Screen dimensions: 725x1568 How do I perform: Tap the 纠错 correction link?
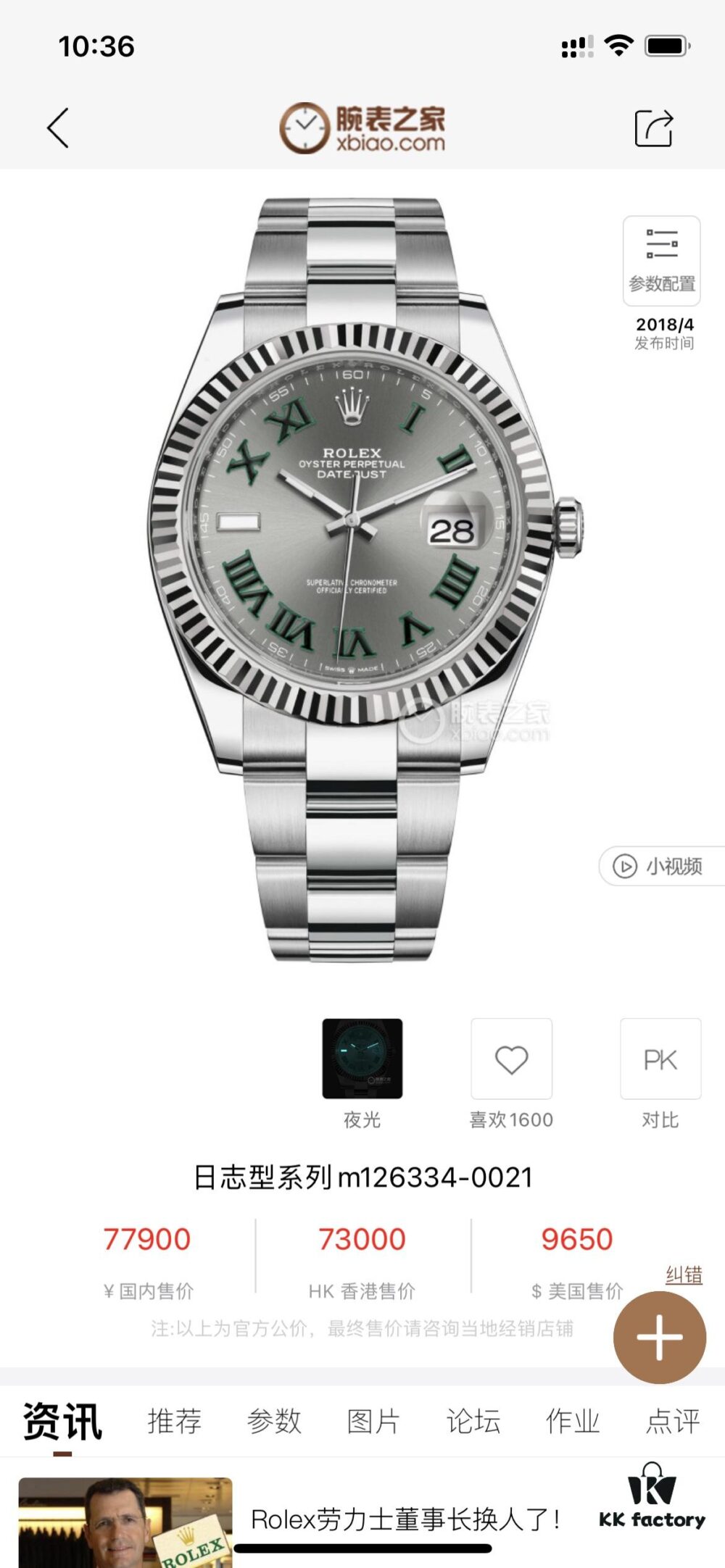pyautogui.click(x=684, y=1275)
